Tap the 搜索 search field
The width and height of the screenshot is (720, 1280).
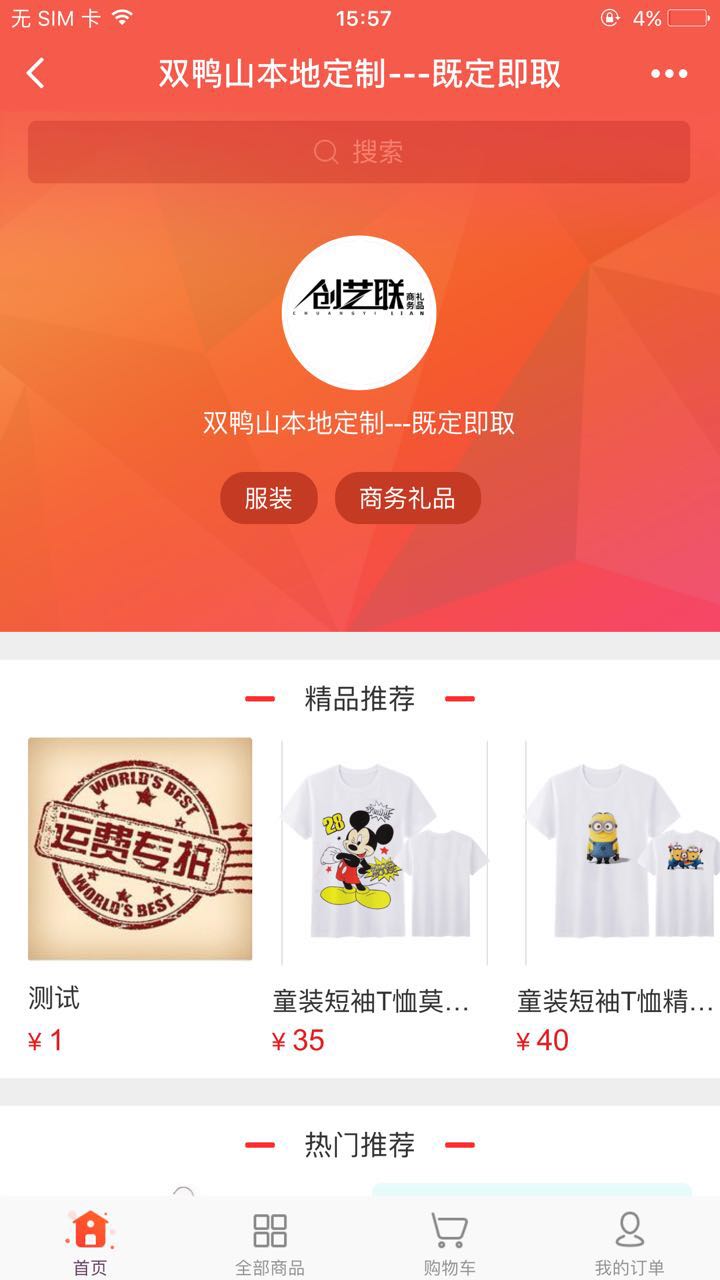point(359,152)
